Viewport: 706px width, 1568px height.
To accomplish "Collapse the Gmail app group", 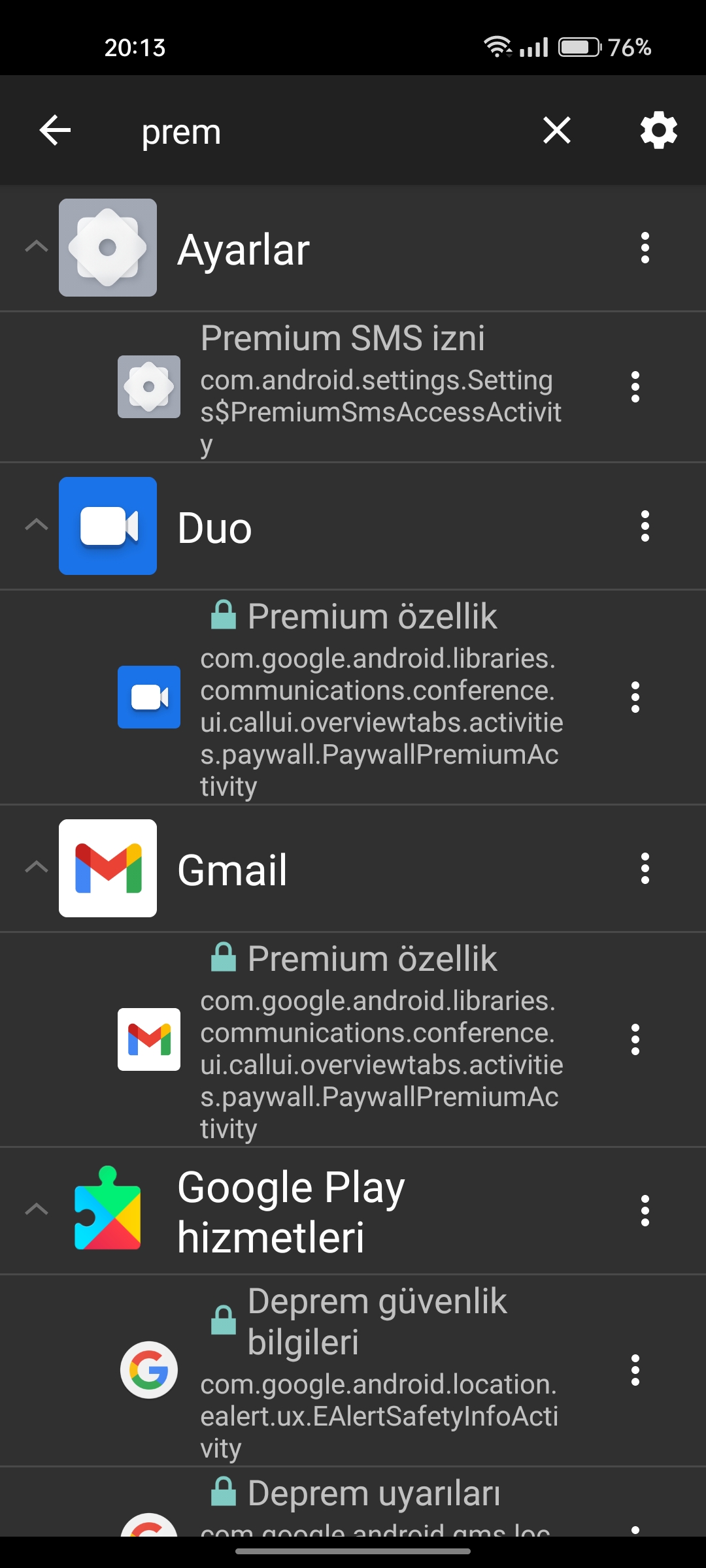I will tap(37, 868).
